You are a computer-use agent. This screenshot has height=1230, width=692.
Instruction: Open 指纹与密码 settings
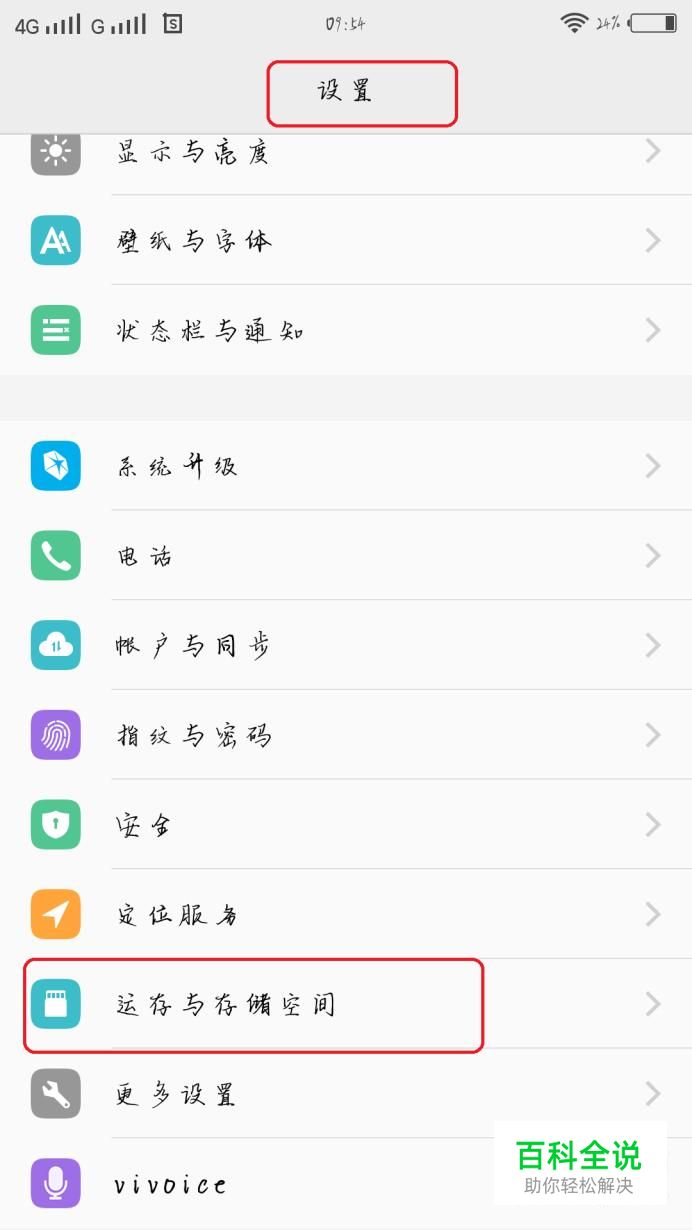346,735
